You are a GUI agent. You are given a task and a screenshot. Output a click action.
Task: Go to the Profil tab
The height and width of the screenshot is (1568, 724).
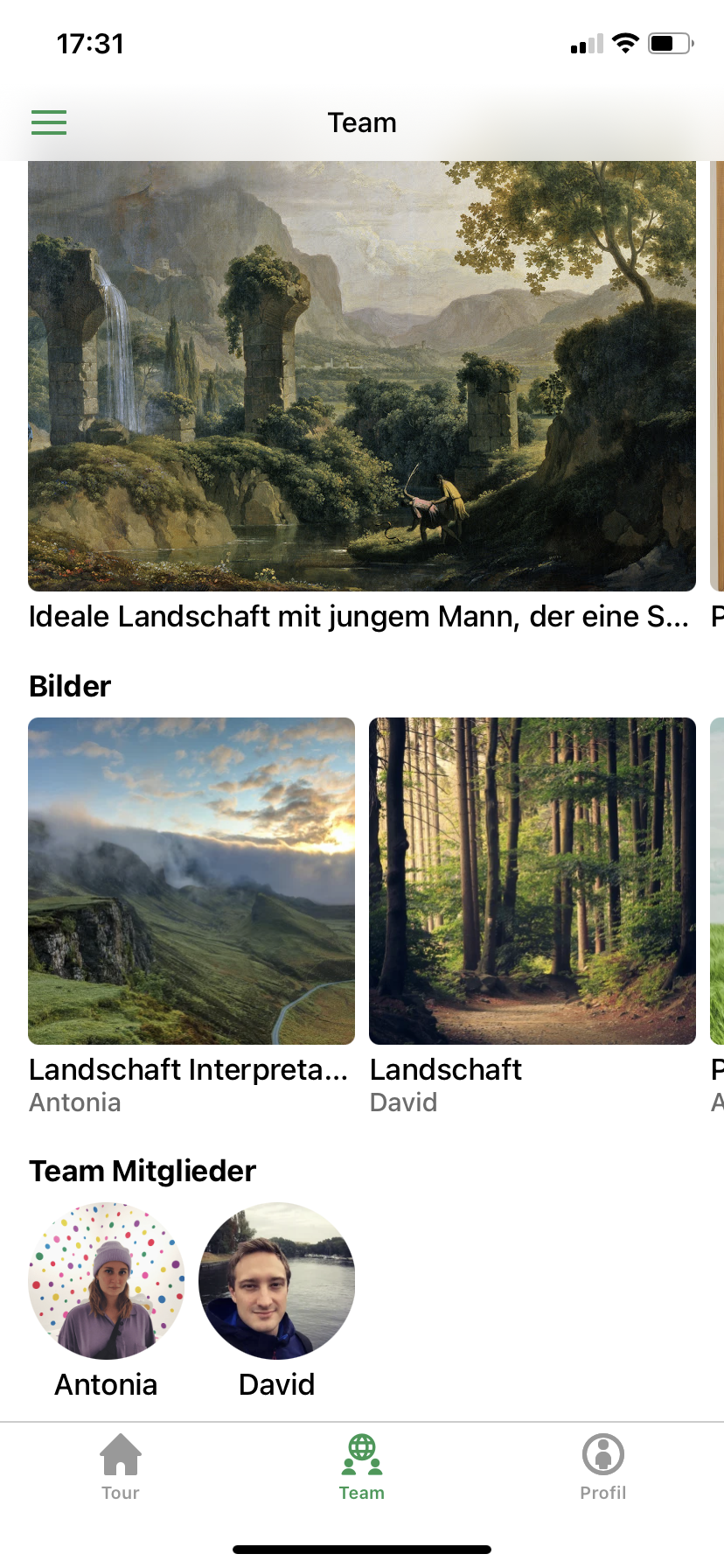coord(603,1467)
